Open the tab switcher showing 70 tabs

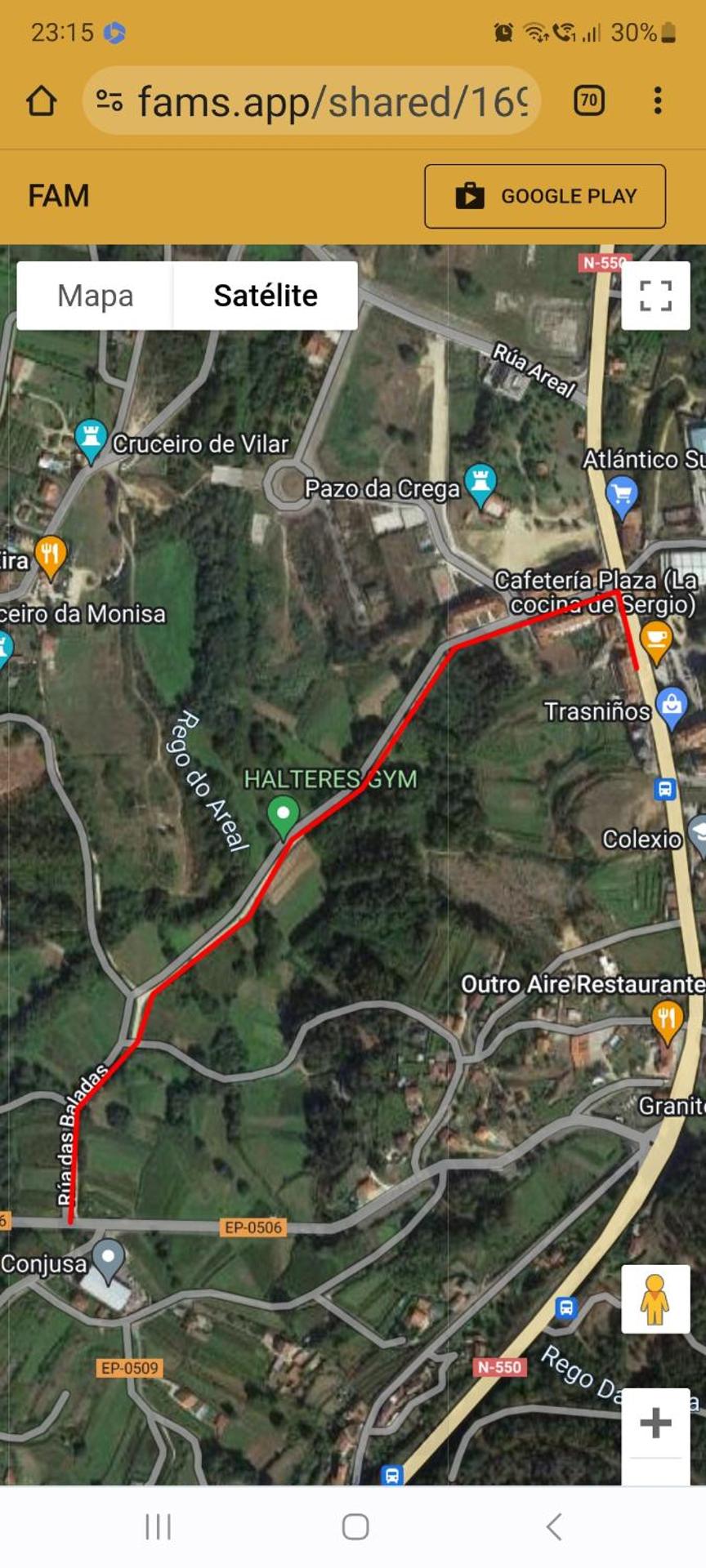pos(588,101)
